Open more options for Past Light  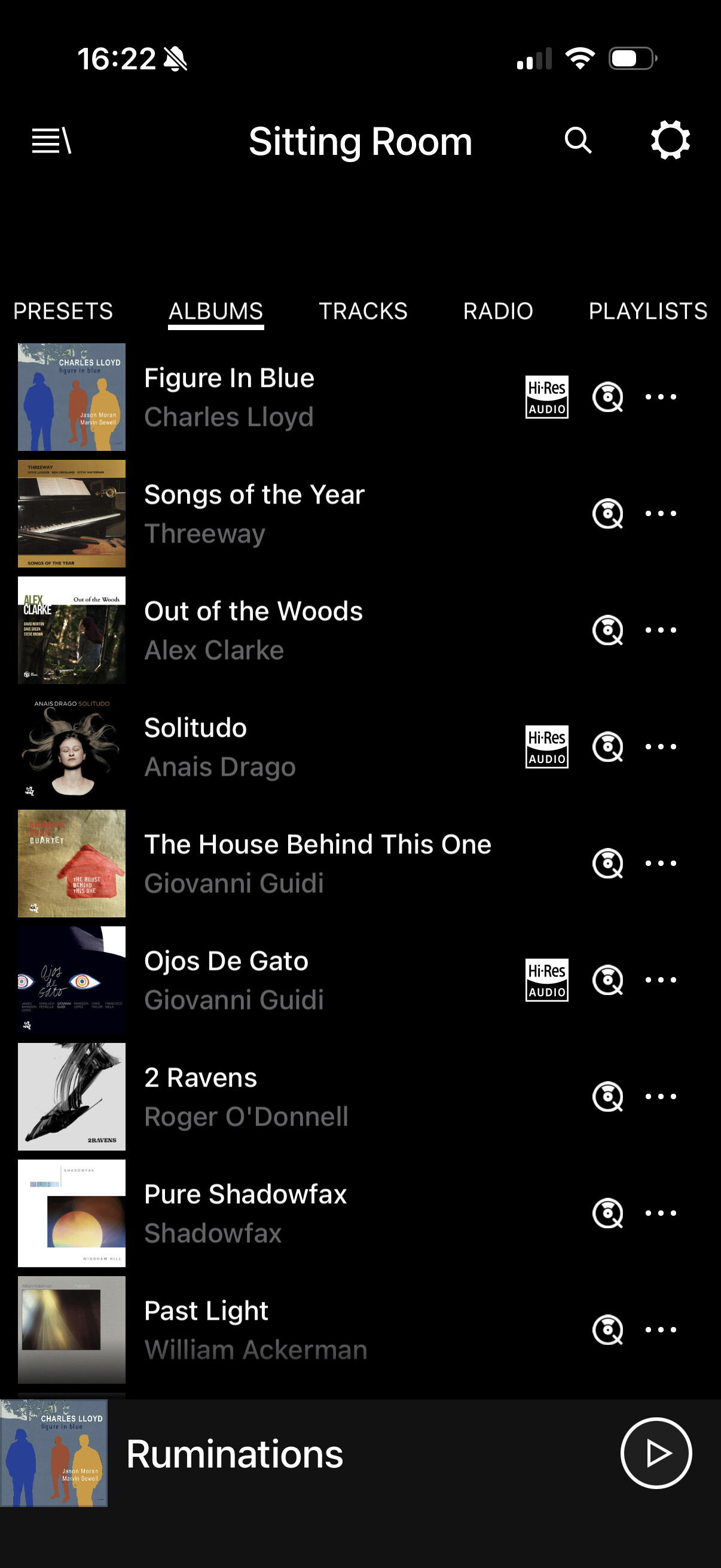click(x=660, y=1330)
